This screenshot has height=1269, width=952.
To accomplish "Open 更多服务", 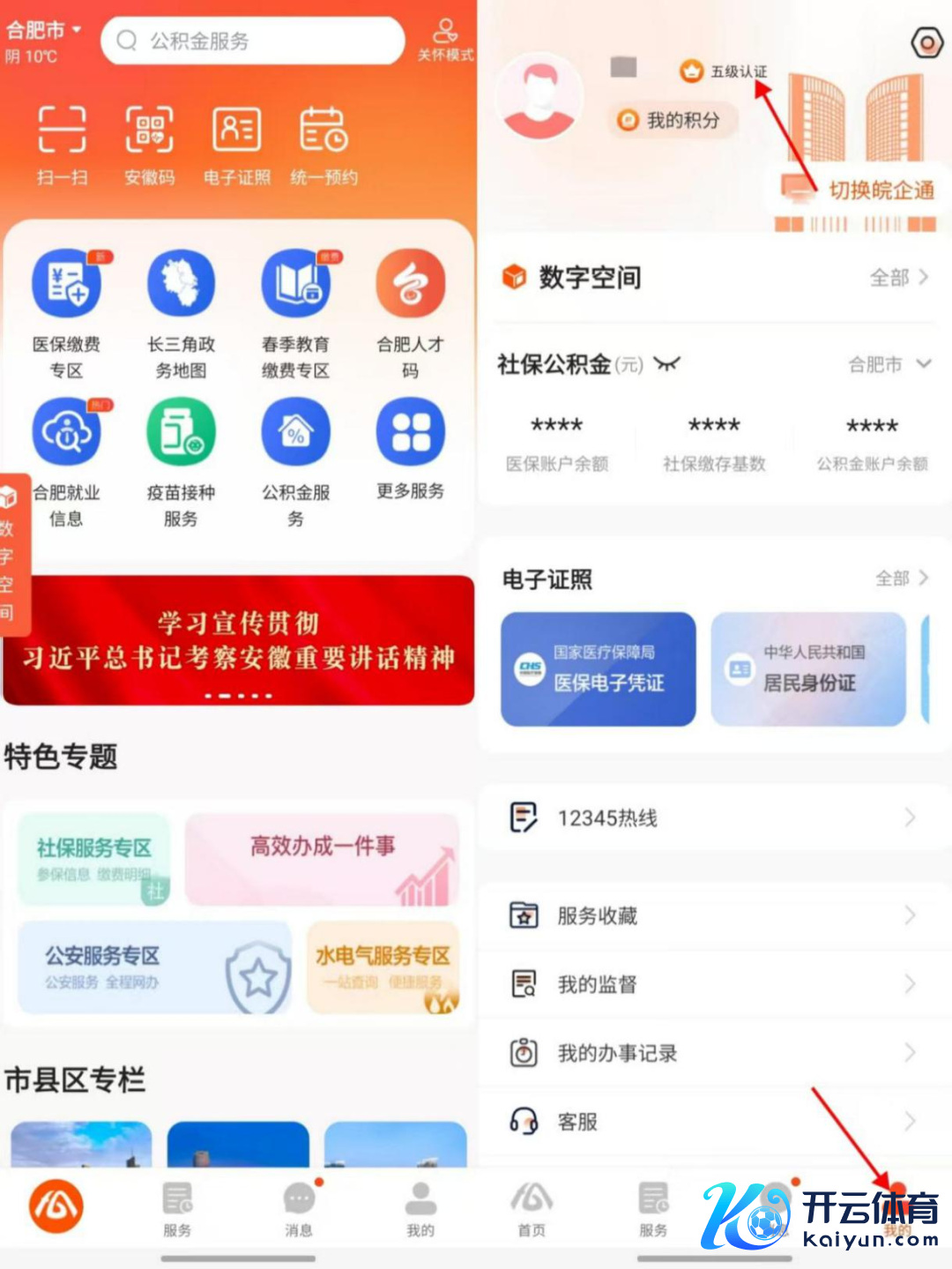I will coord(410,450).
